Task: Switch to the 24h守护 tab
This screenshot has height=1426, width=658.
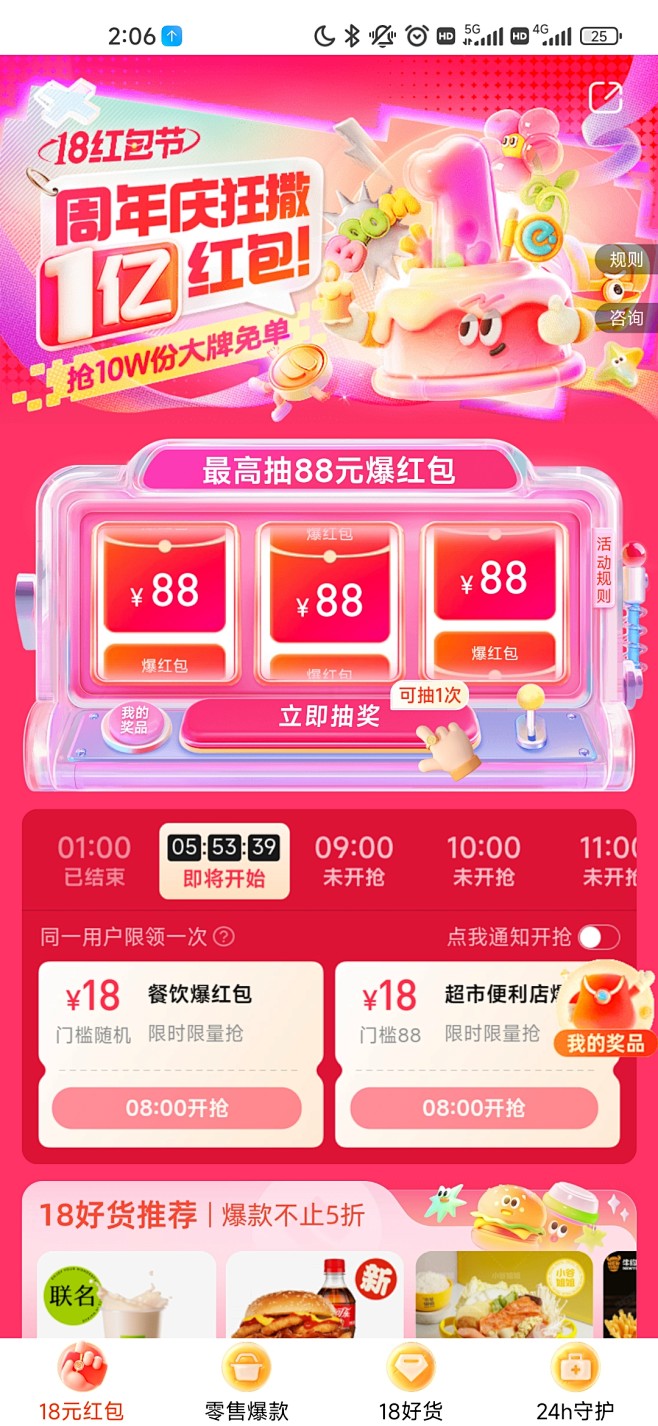Action: (x=575, y=1383)
